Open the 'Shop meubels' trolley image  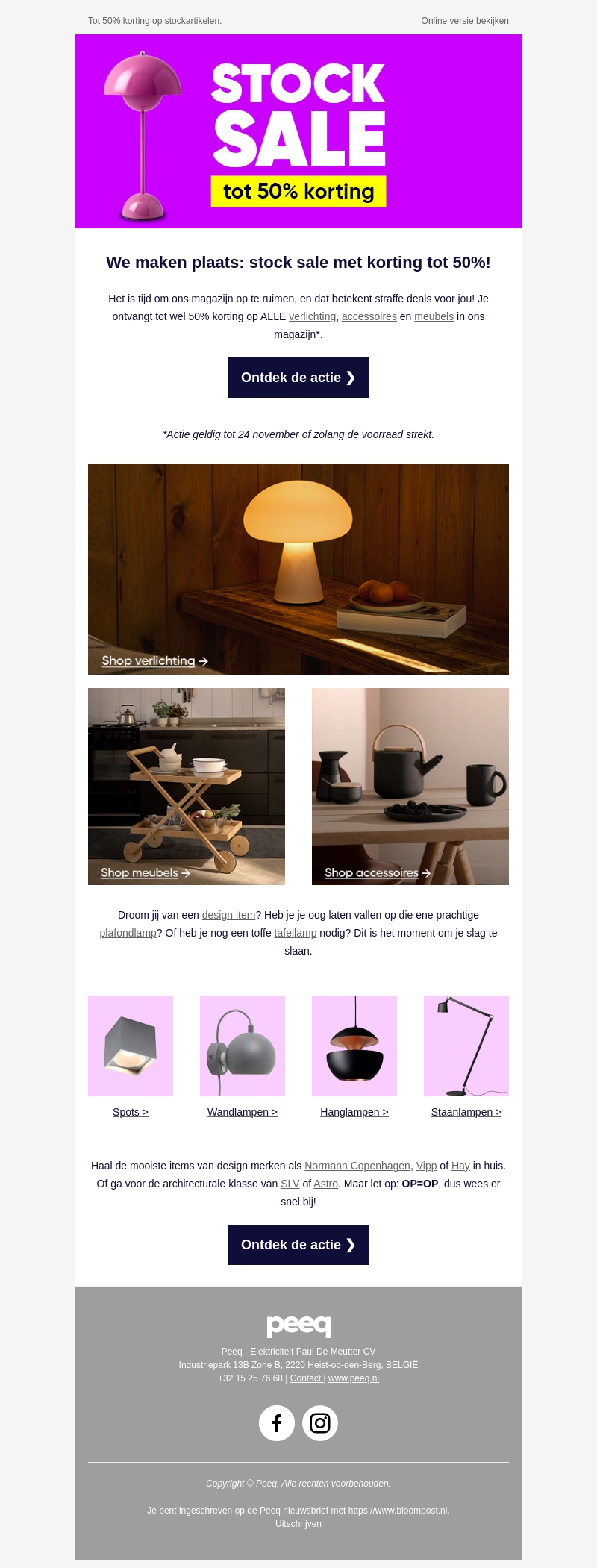[187, 786]
